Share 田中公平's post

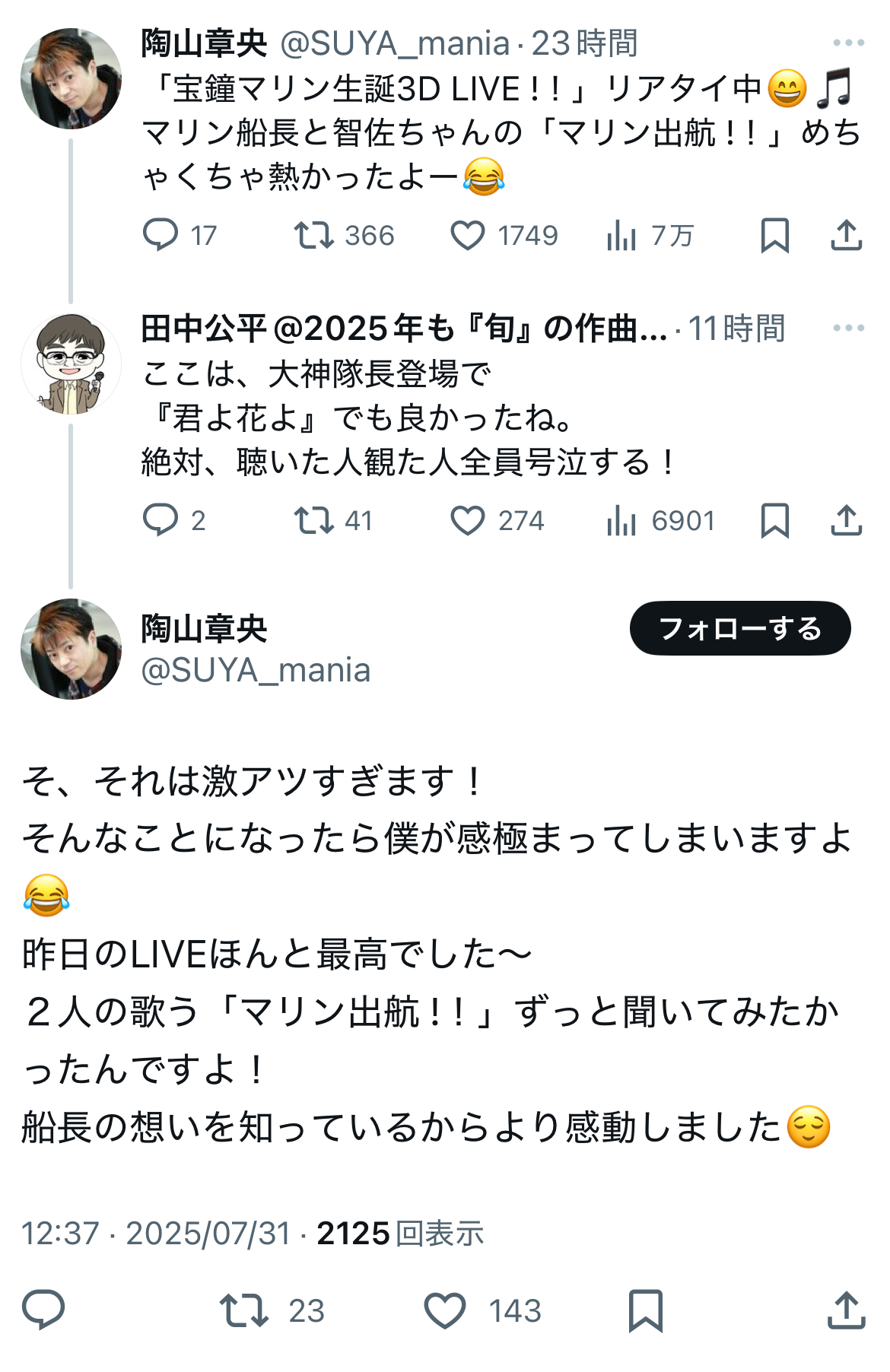pos(846,520)
